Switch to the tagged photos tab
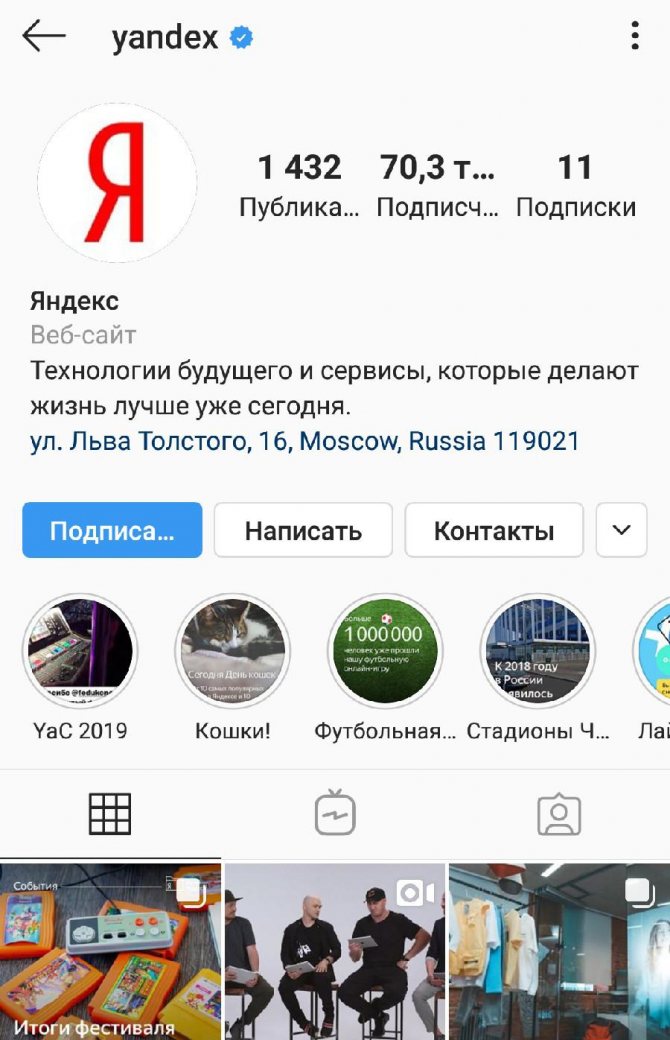The height and width of the screenshot is (1040, 670). click(x=558, y=815)
